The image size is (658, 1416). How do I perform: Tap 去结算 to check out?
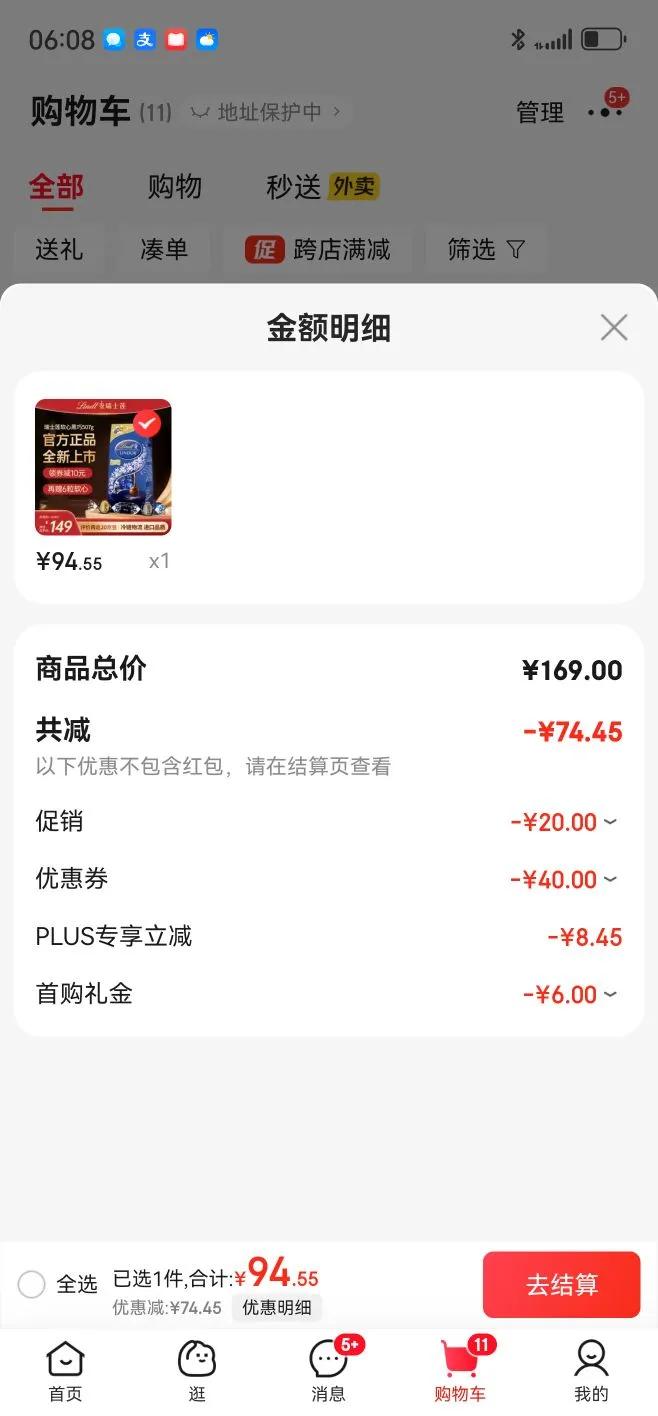click(x=561, y=1285)
